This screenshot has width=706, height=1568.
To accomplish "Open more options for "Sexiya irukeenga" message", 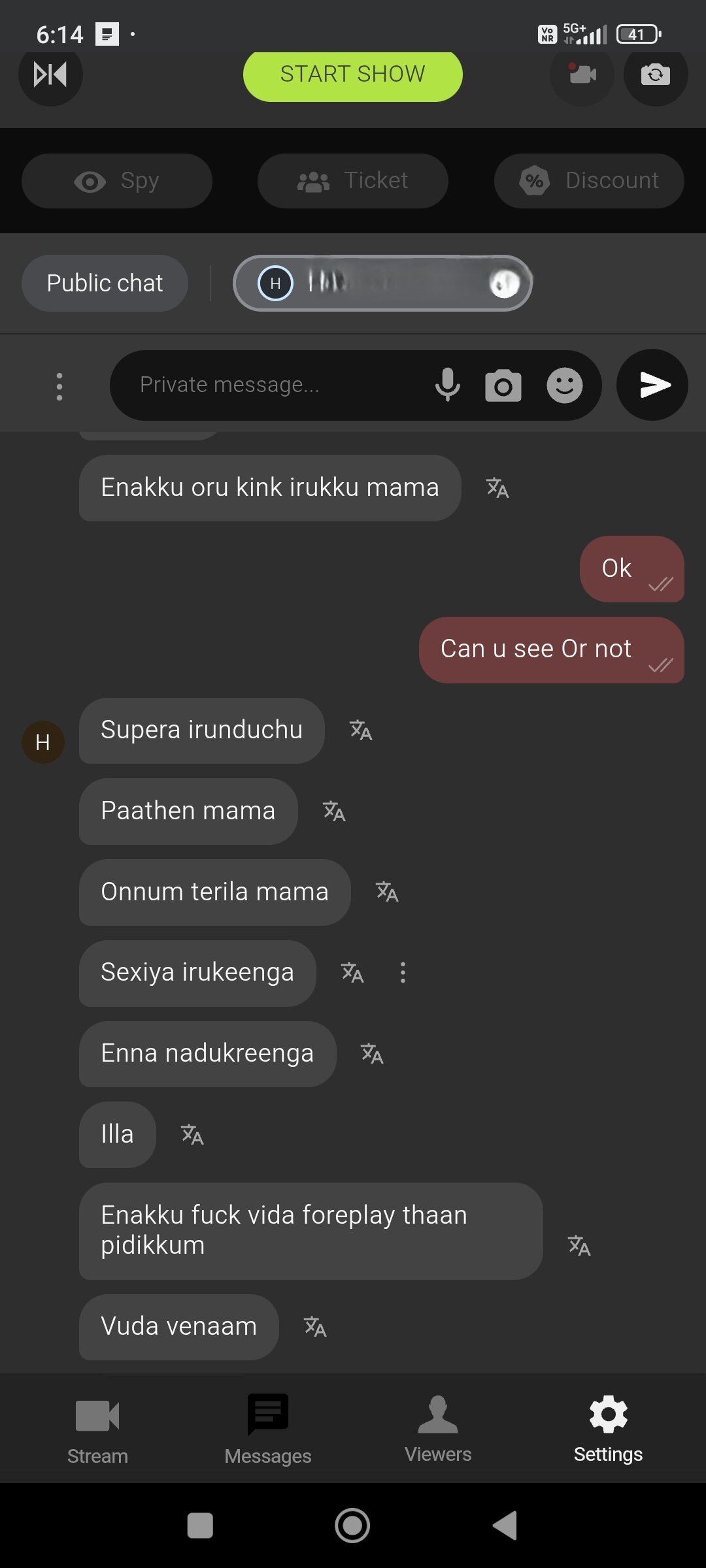I will (403, 973).
